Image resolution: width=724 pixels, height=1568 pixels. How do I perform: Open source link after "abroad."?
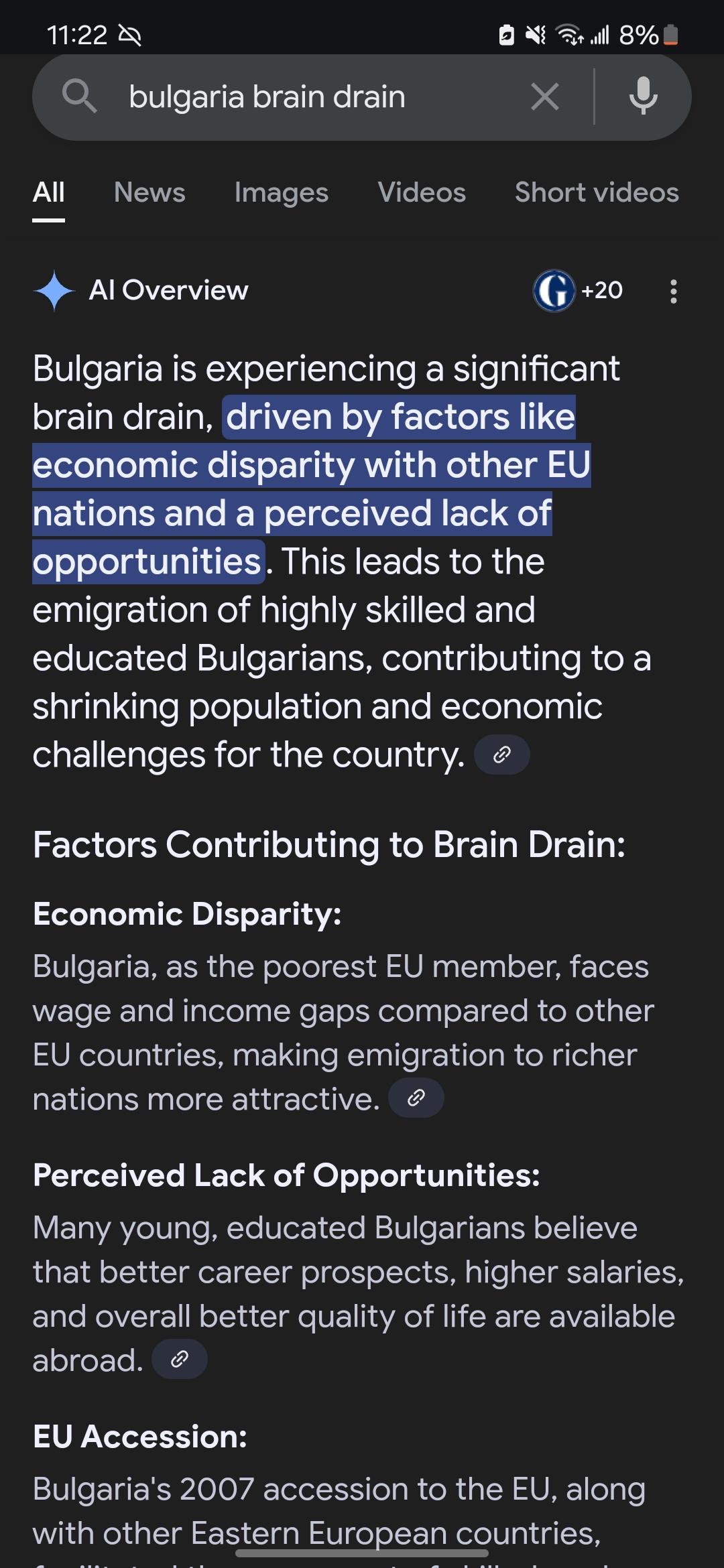[x=180, y=1359]
